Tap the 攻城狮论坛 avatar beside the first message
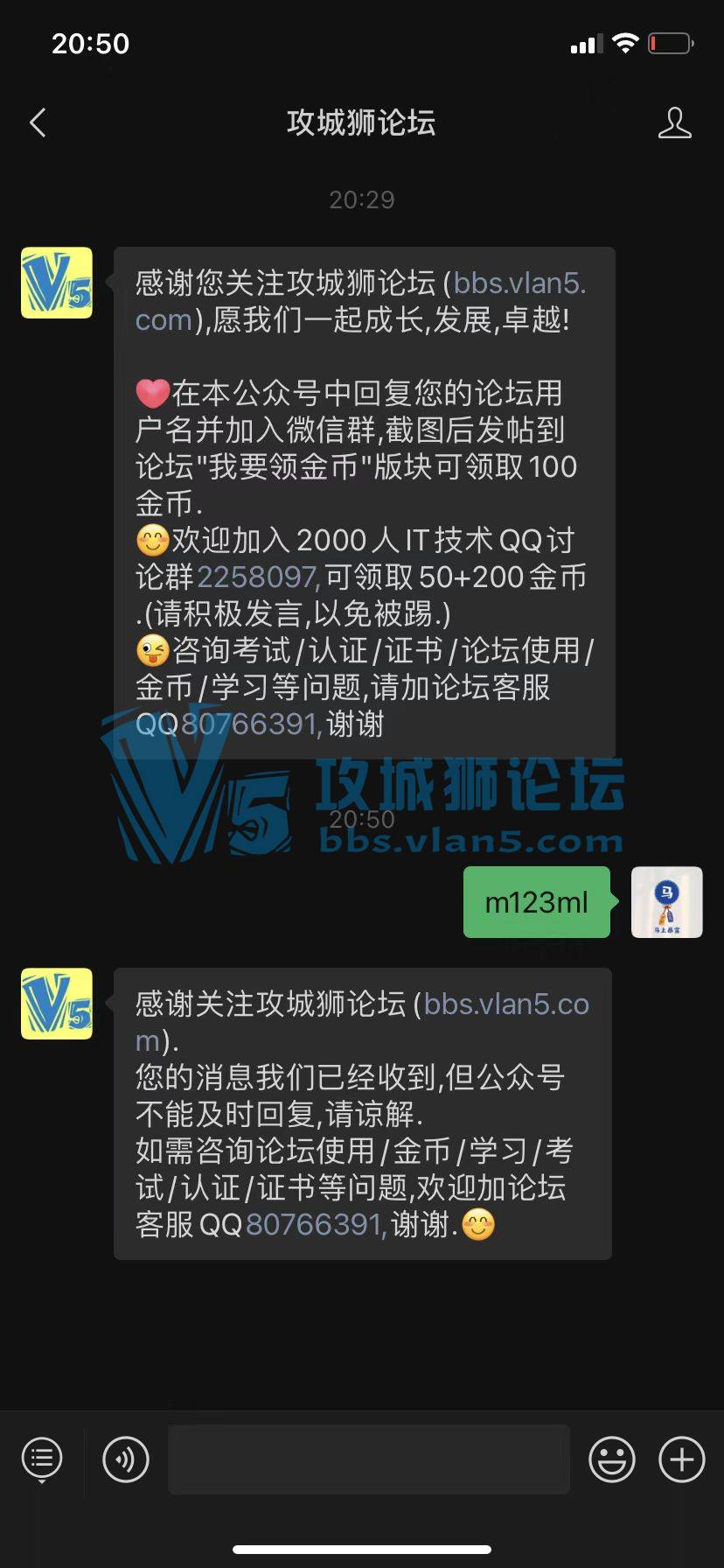 (x=57, y=283)
